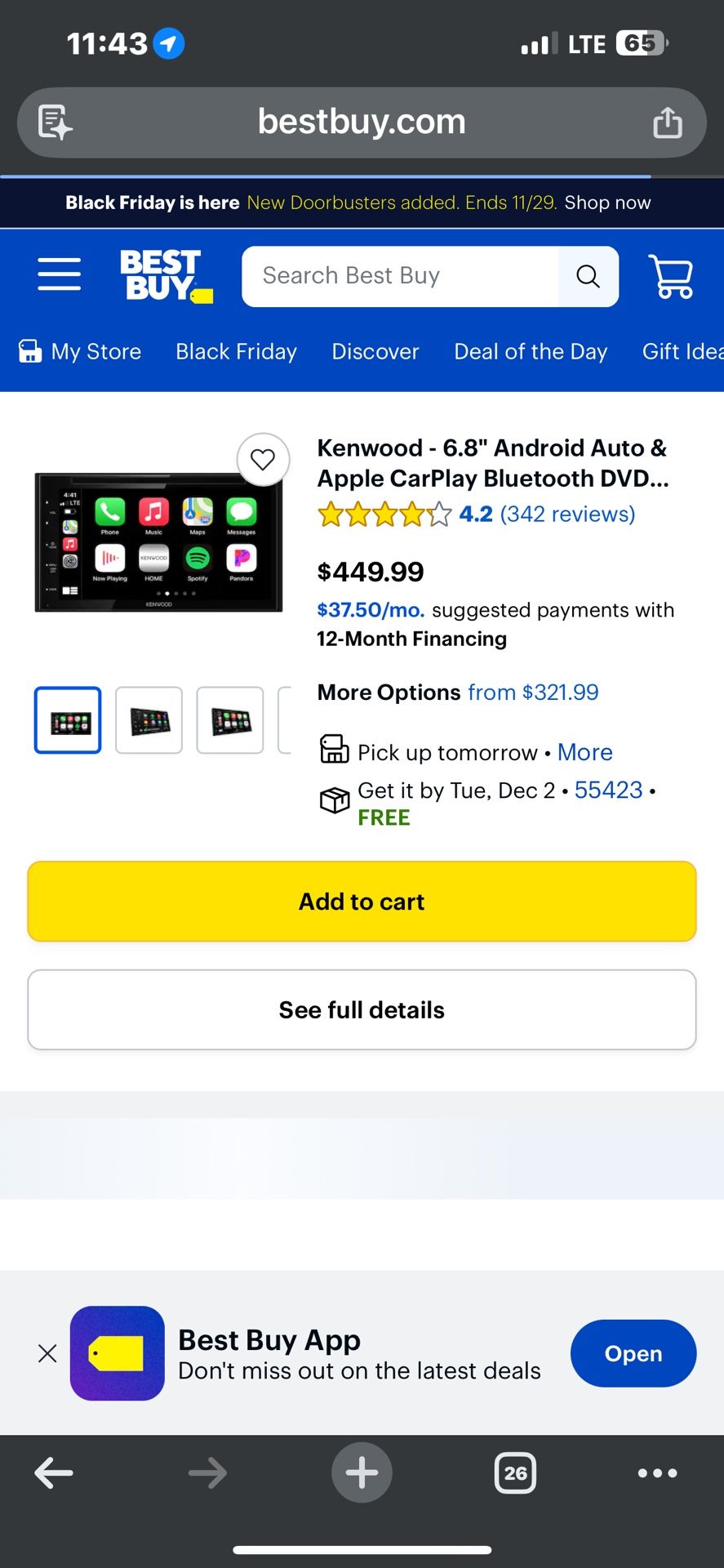Open Safari tab overview showing 26 tabs
Image resolution: width=724 pixels, height=1568 pixels.
515,1472
